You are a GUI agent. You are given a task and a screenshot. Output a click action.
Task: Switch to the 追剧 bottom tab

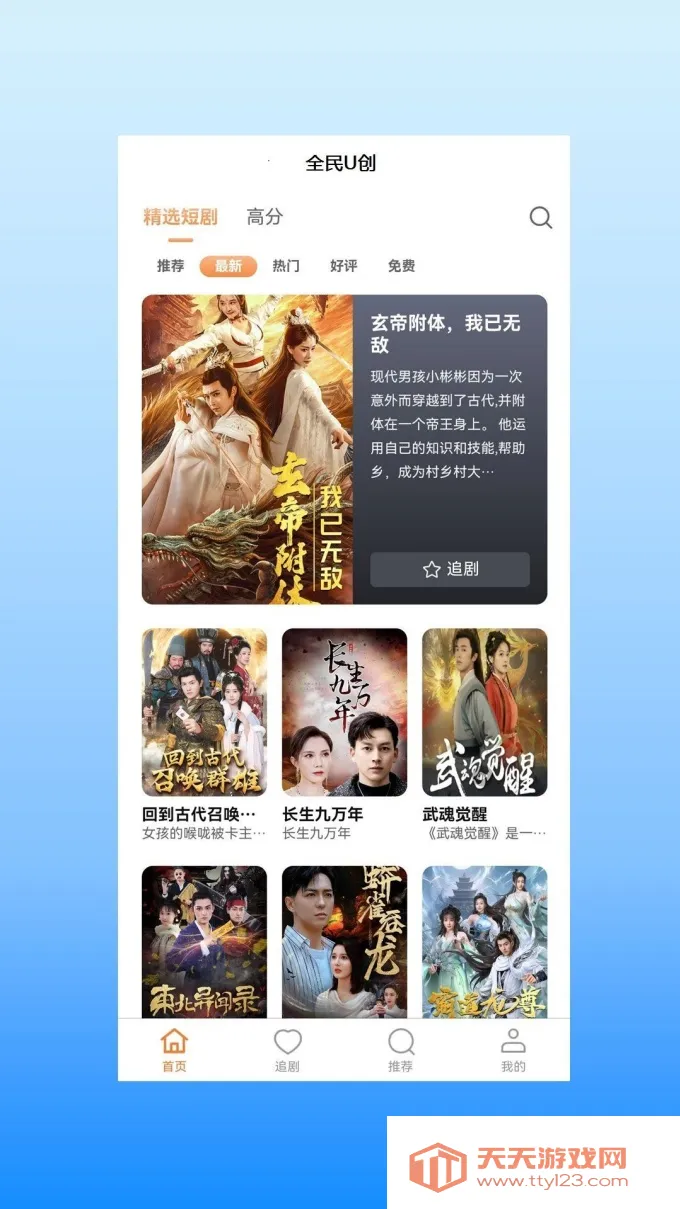coord(287,1050)
